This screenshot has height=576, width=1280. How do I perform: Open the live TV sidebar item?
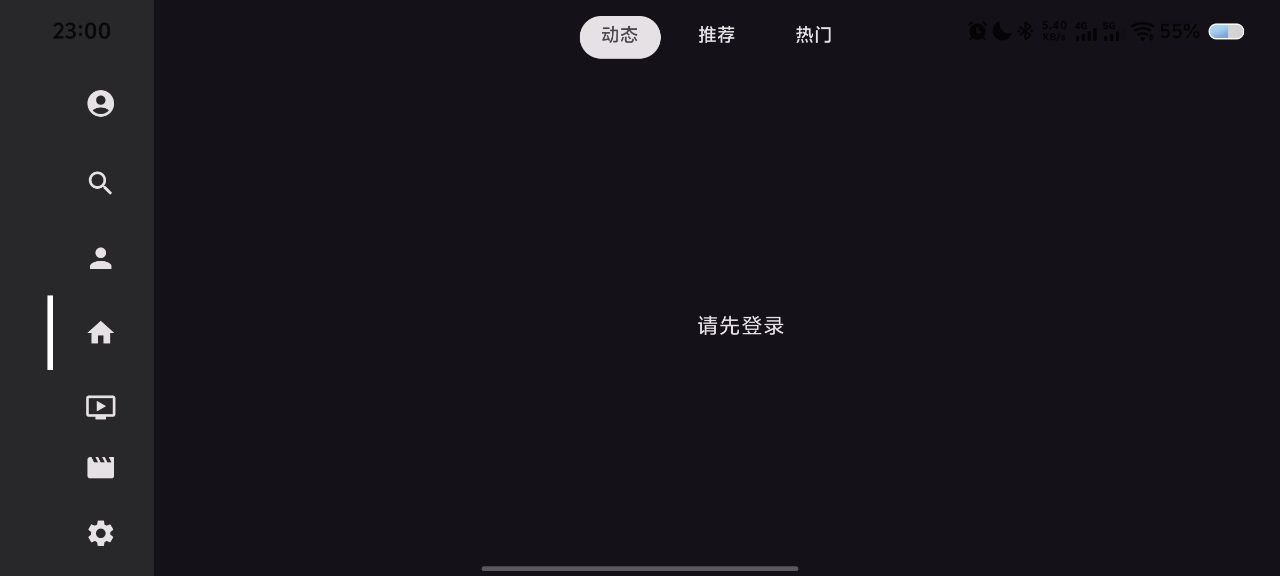[x=100, y=407]
